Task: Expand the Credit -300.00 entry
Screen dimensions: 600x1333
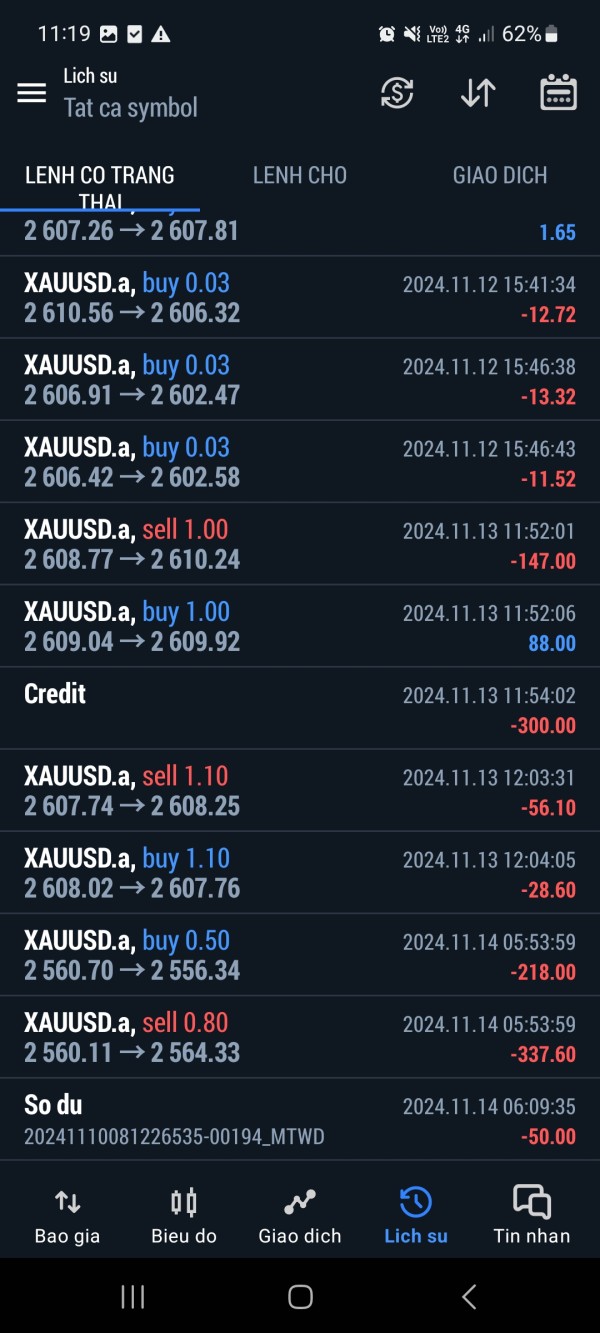Action: (300, 708)
